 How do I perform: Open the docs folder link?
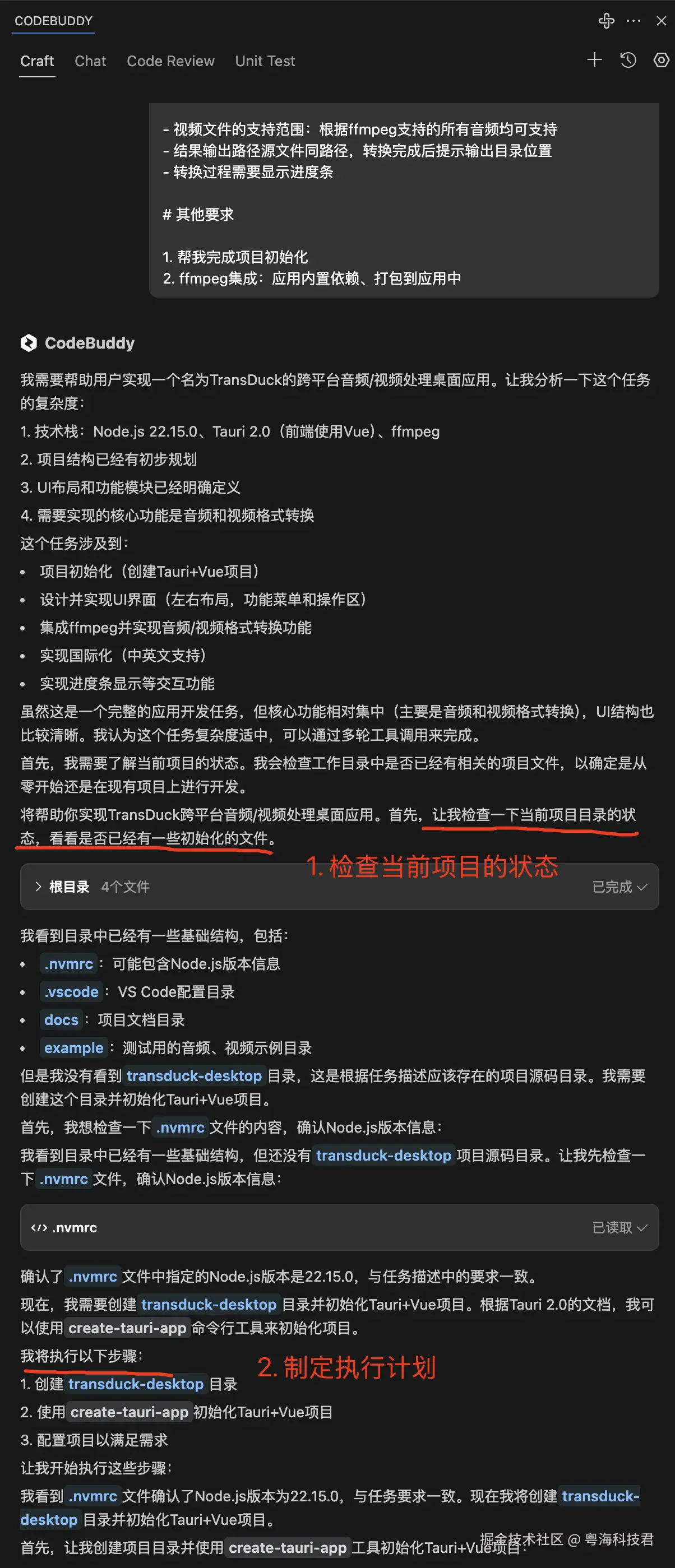(61, 1019)
